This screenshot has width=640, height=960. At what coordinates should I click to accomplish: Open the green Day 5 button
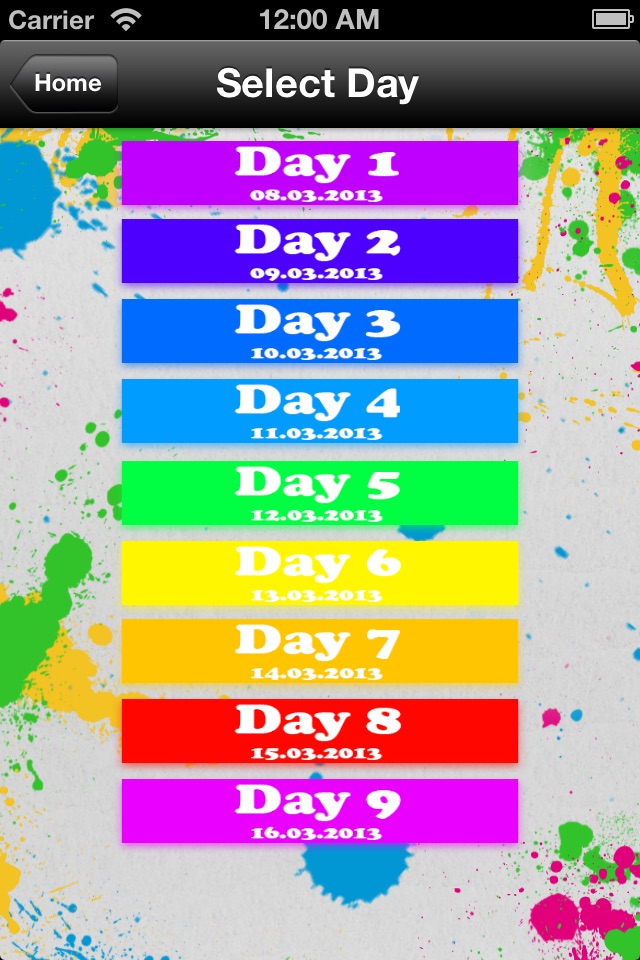pyautogui.click(x=319, y=493)
